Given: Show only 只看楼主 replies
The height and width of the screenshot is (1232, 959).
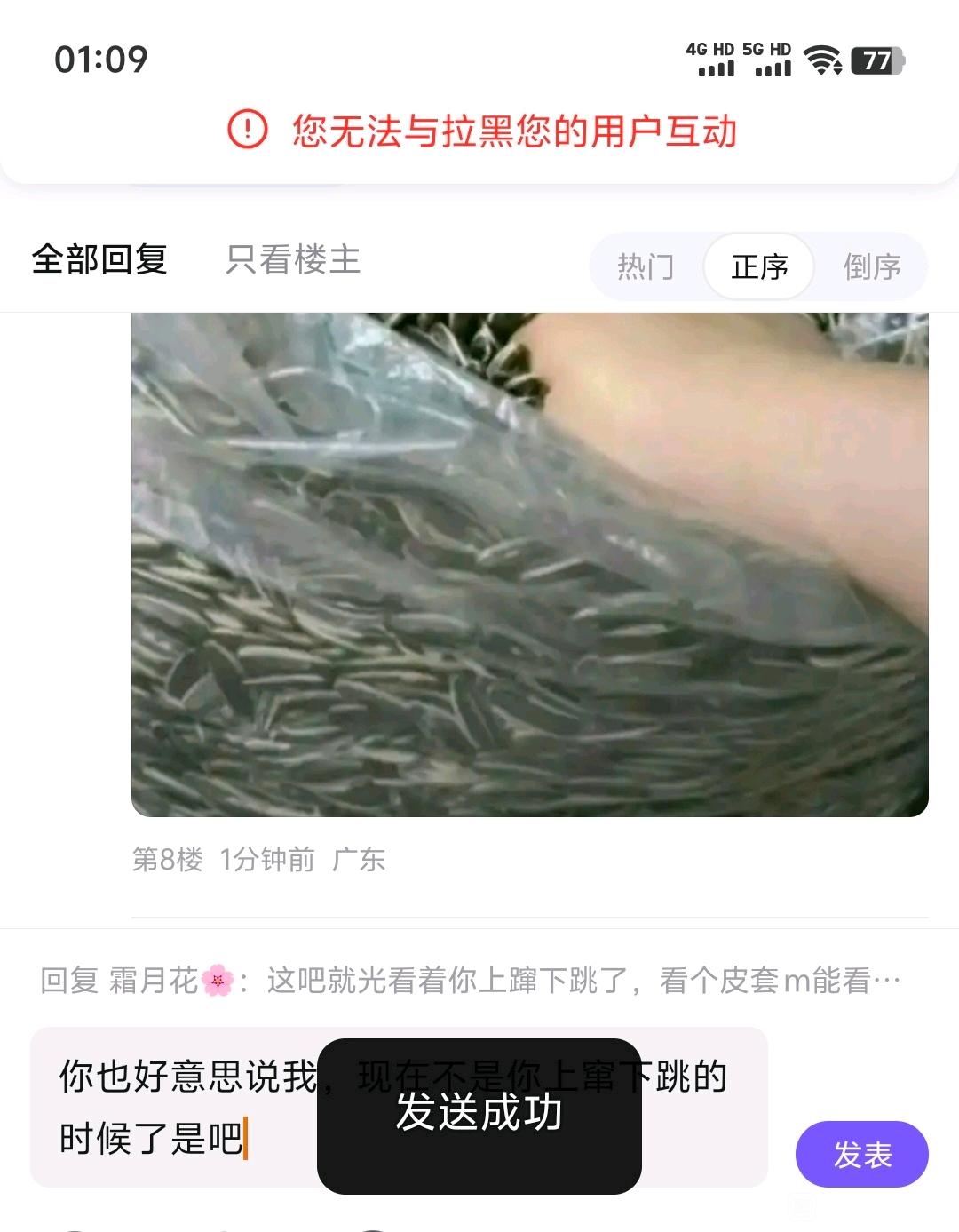Looking at the screenshot, I should point(292,260).
